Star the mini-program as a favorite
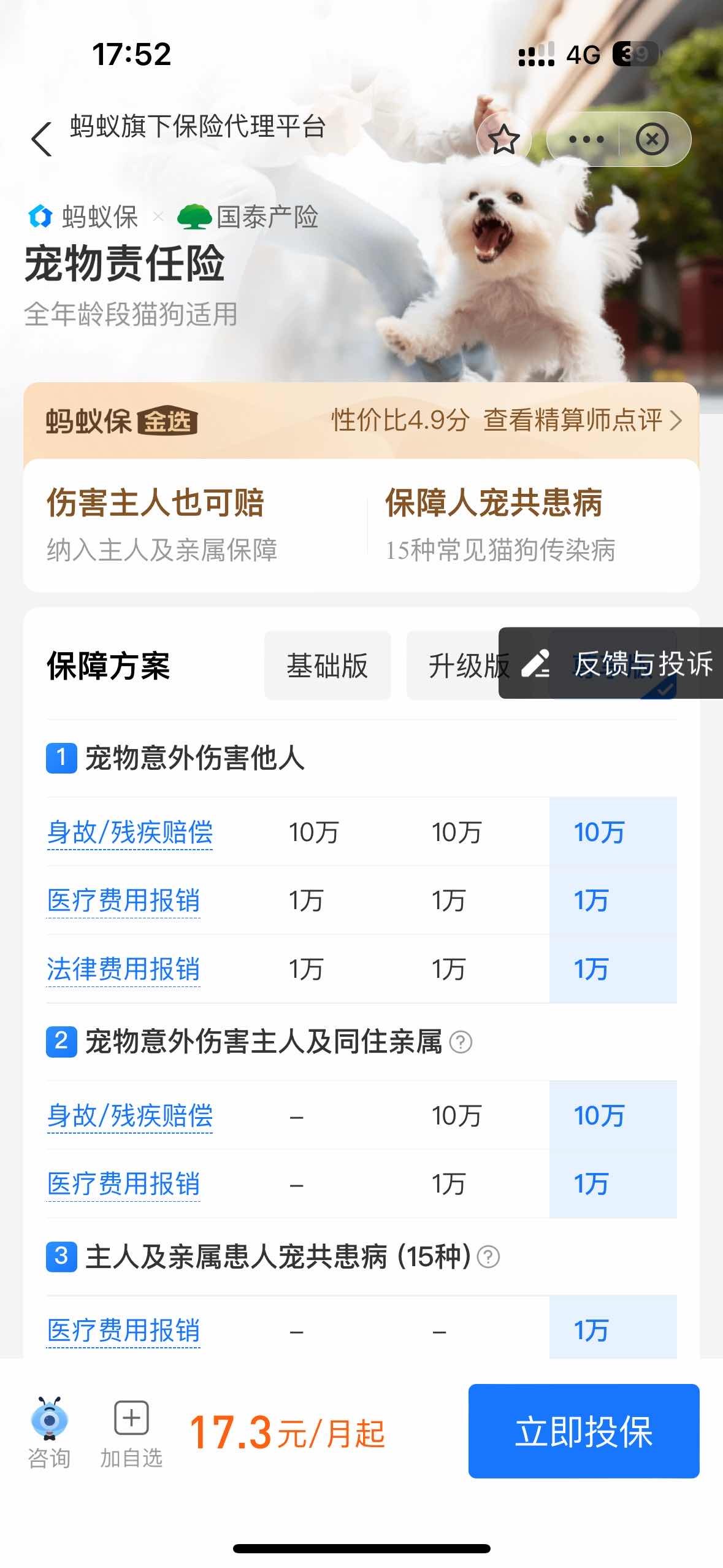The height and width of the screenshot is (1568, 723). [504, 139]
